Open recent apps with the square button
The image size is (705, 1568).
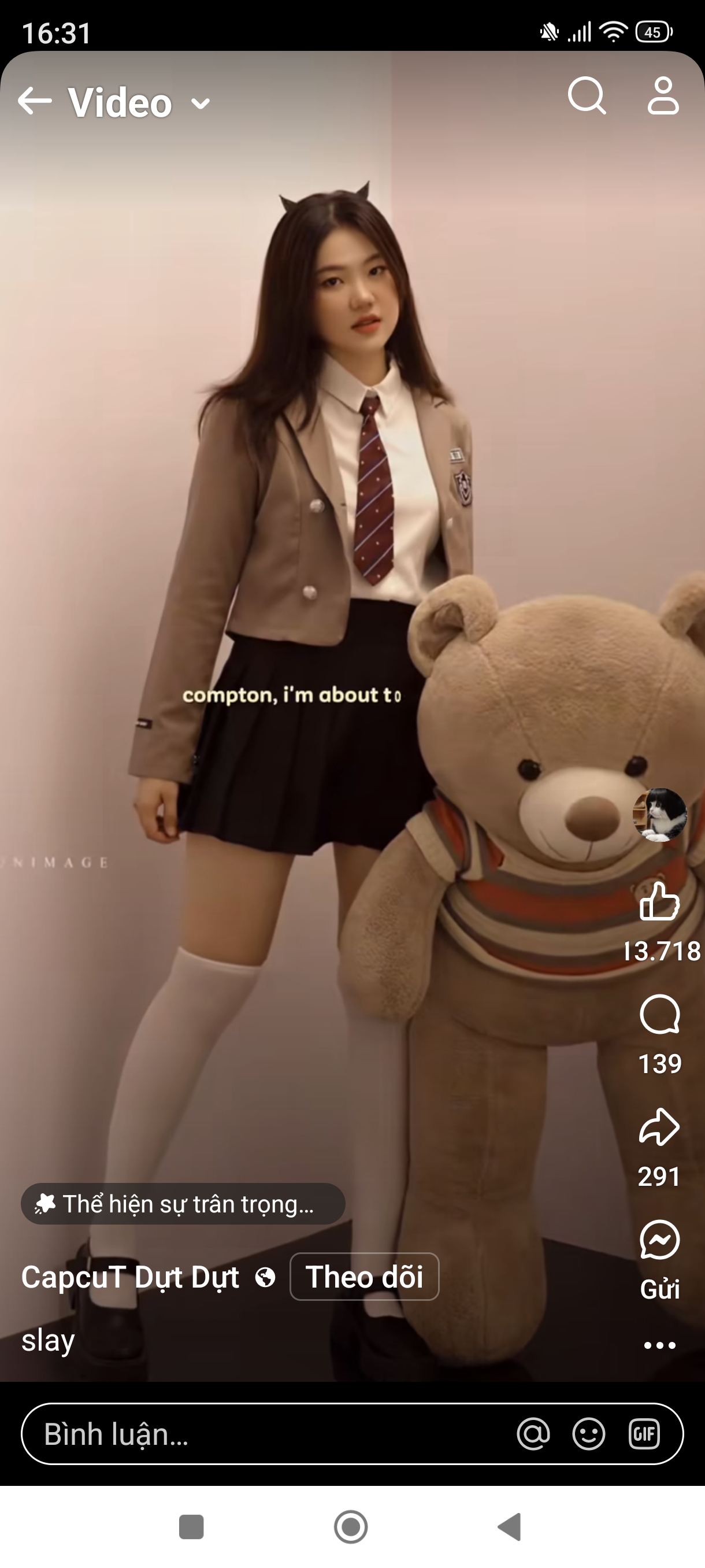tap(191, 1526)
